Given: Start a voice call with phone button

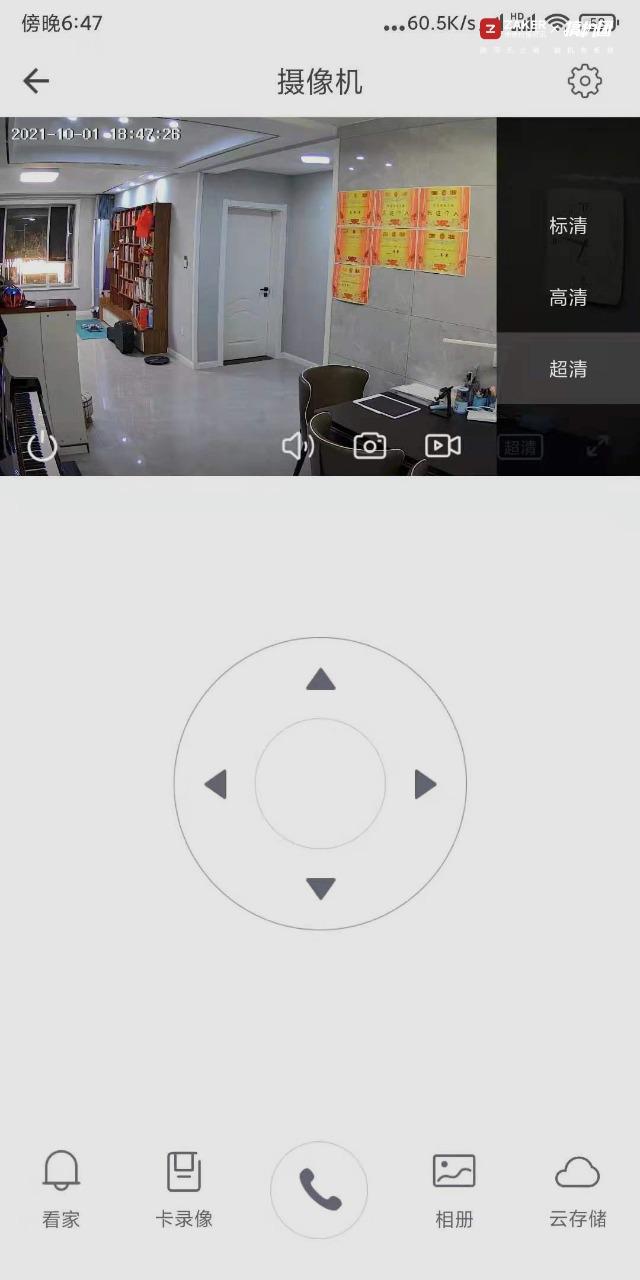Looking at the screenshot, I should tap(320, 1190).
